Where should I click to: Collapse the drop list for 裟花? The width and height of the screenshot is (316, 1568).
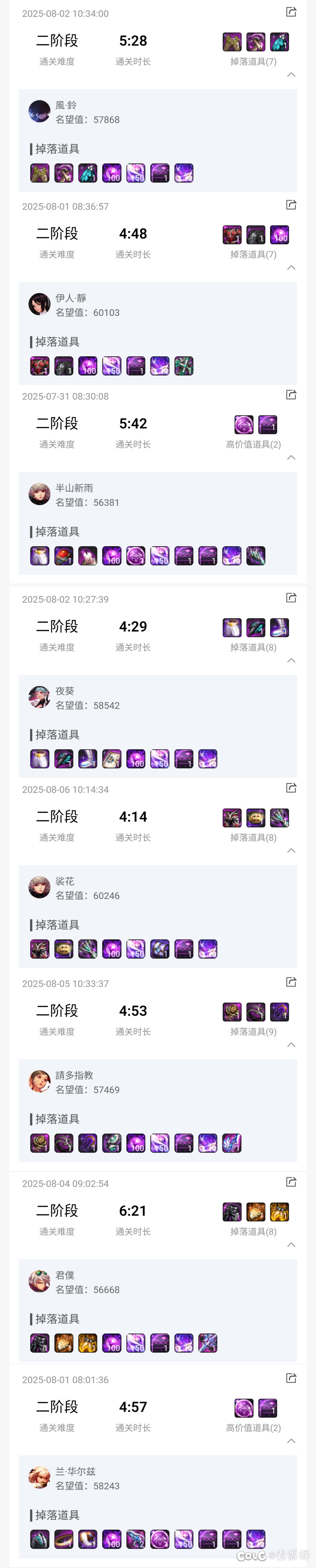(x=291, y=851)
